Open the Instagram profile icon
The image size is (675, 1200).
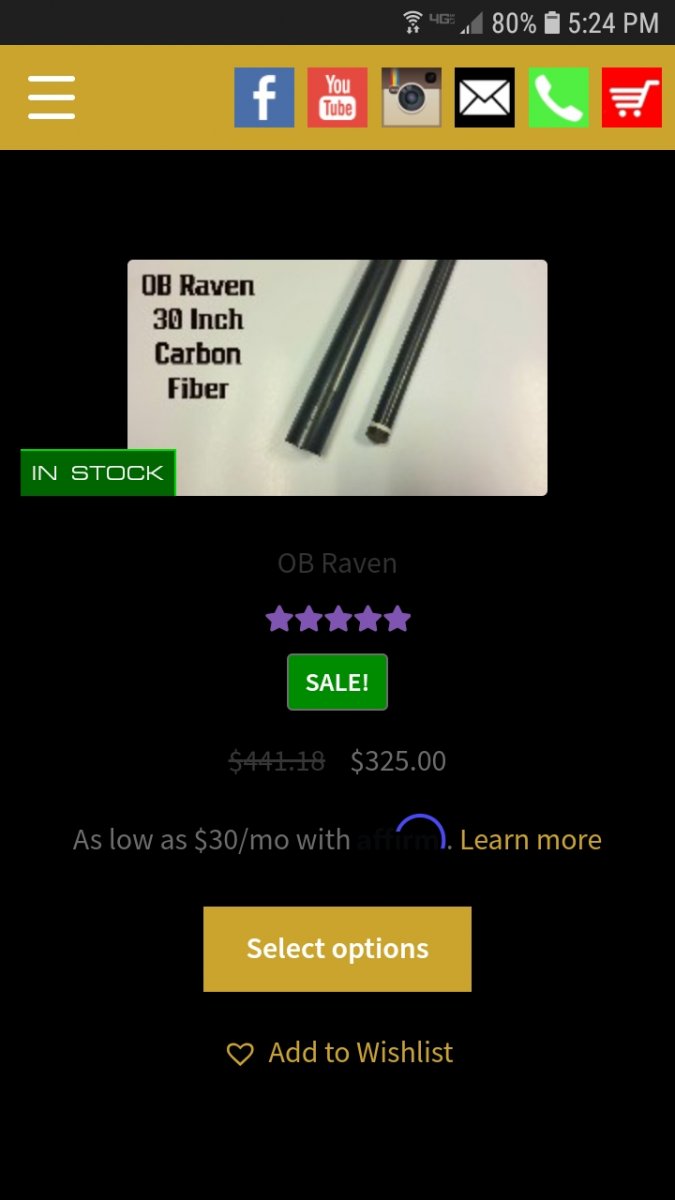[x=411, y=97]
